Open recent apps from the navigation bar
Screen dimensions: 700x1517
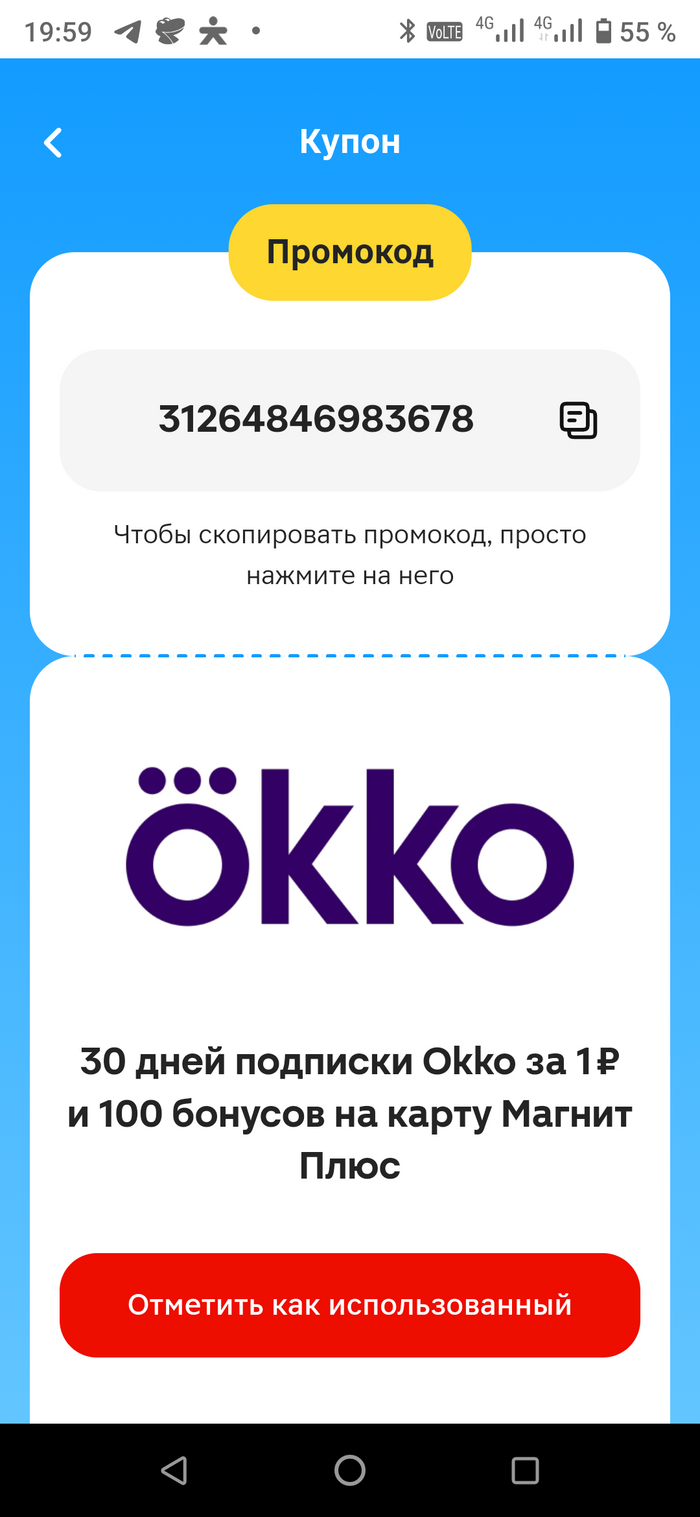click(x=525, y=1469)
